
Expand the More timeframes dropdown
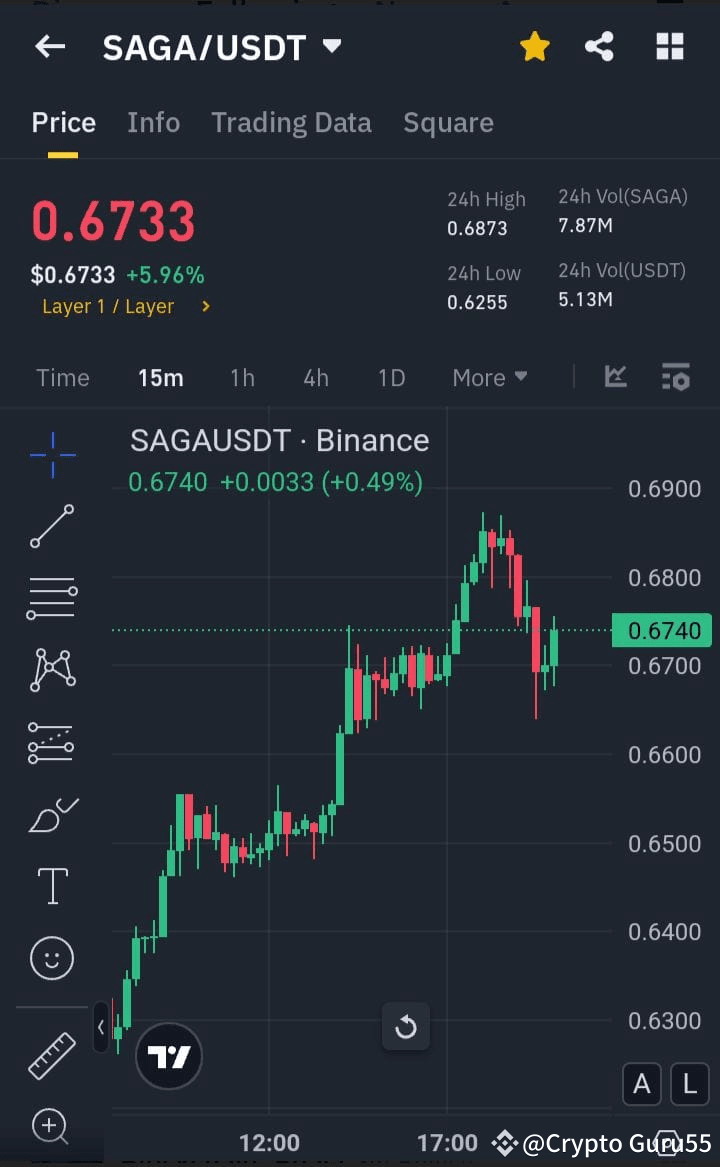(489, 377)
